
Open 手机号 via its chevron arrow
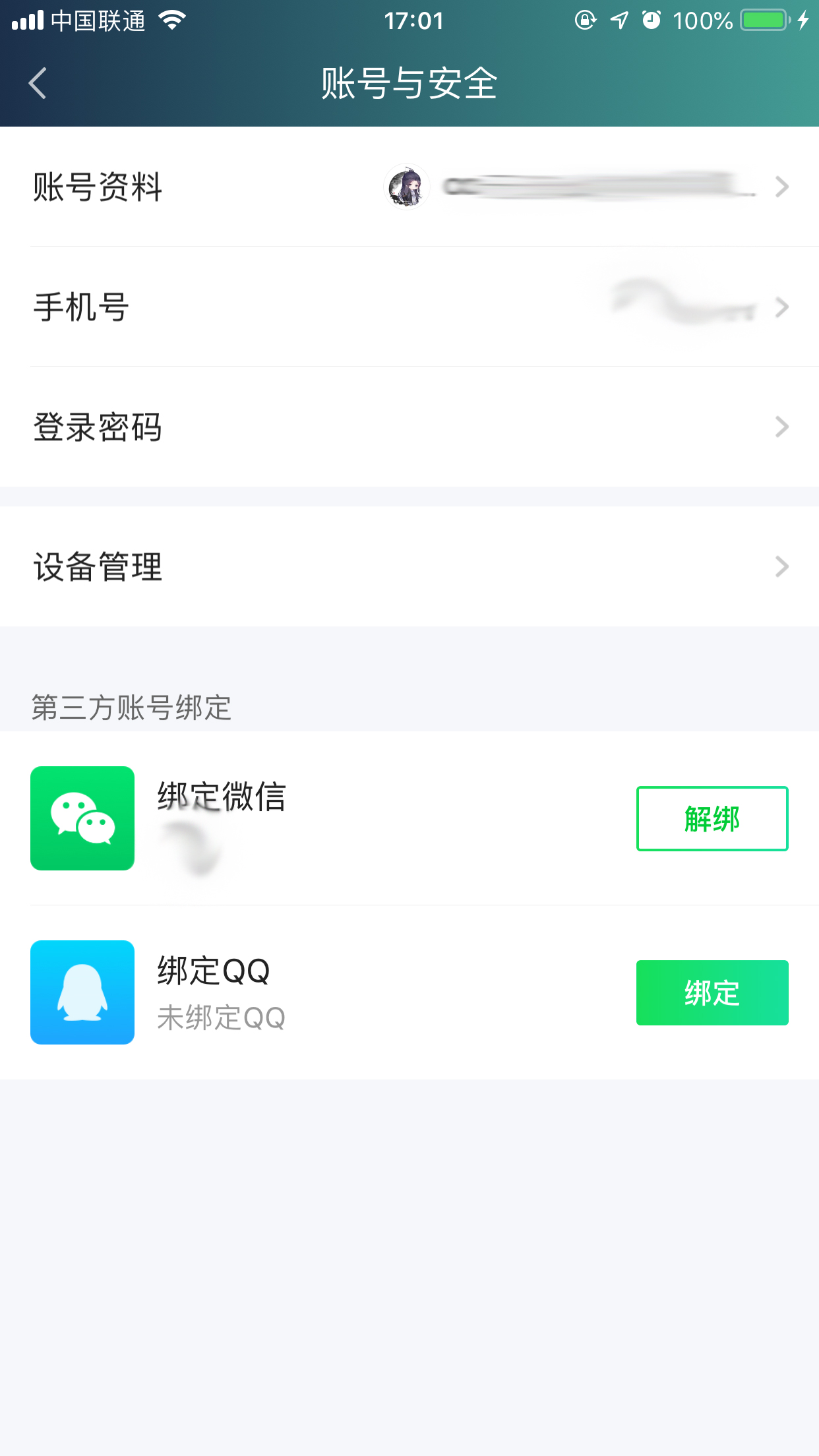pos(781,307)
